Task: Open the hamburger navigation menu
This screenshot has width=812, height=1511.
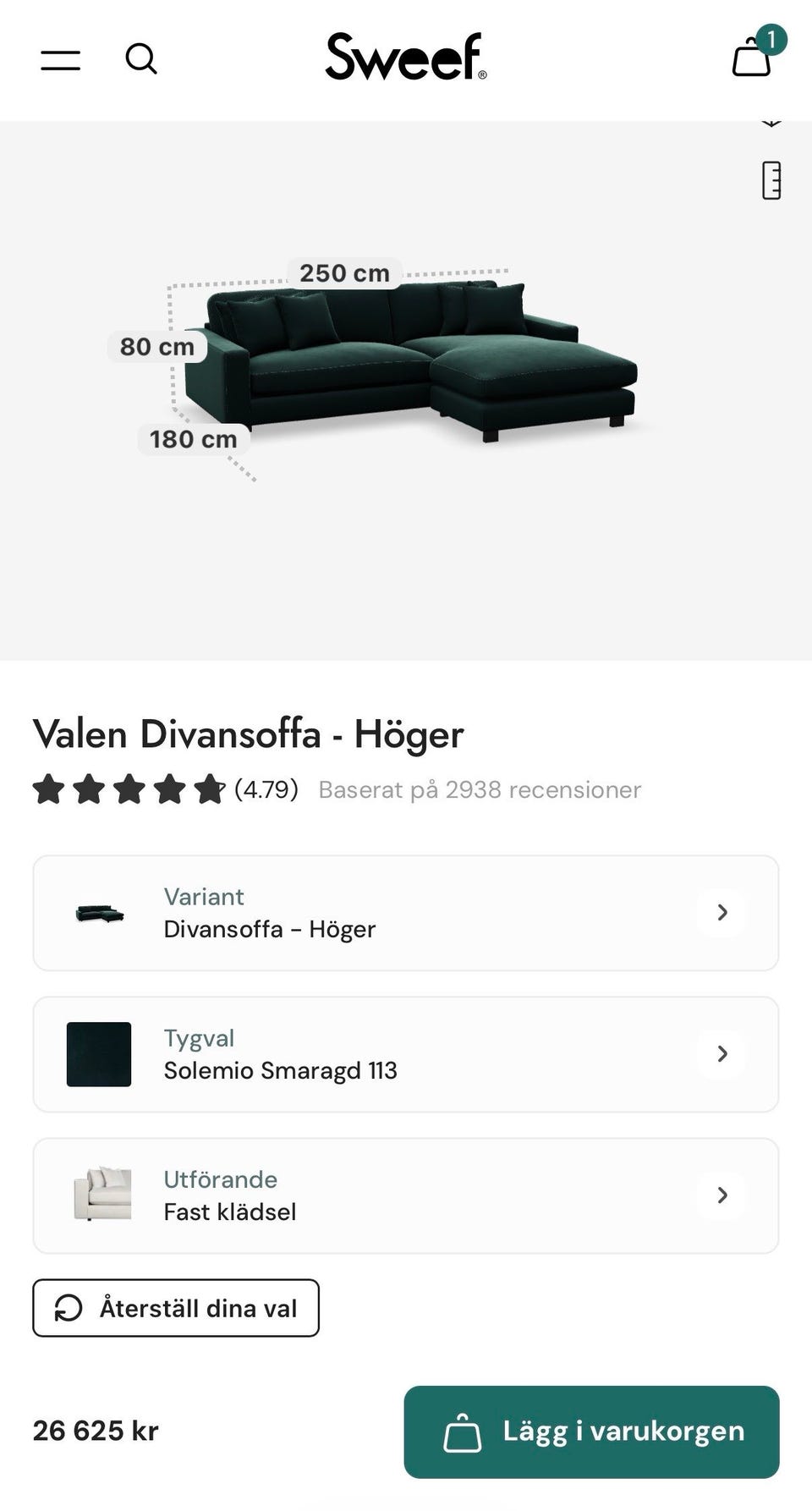Action: click(x=59, y=58)
